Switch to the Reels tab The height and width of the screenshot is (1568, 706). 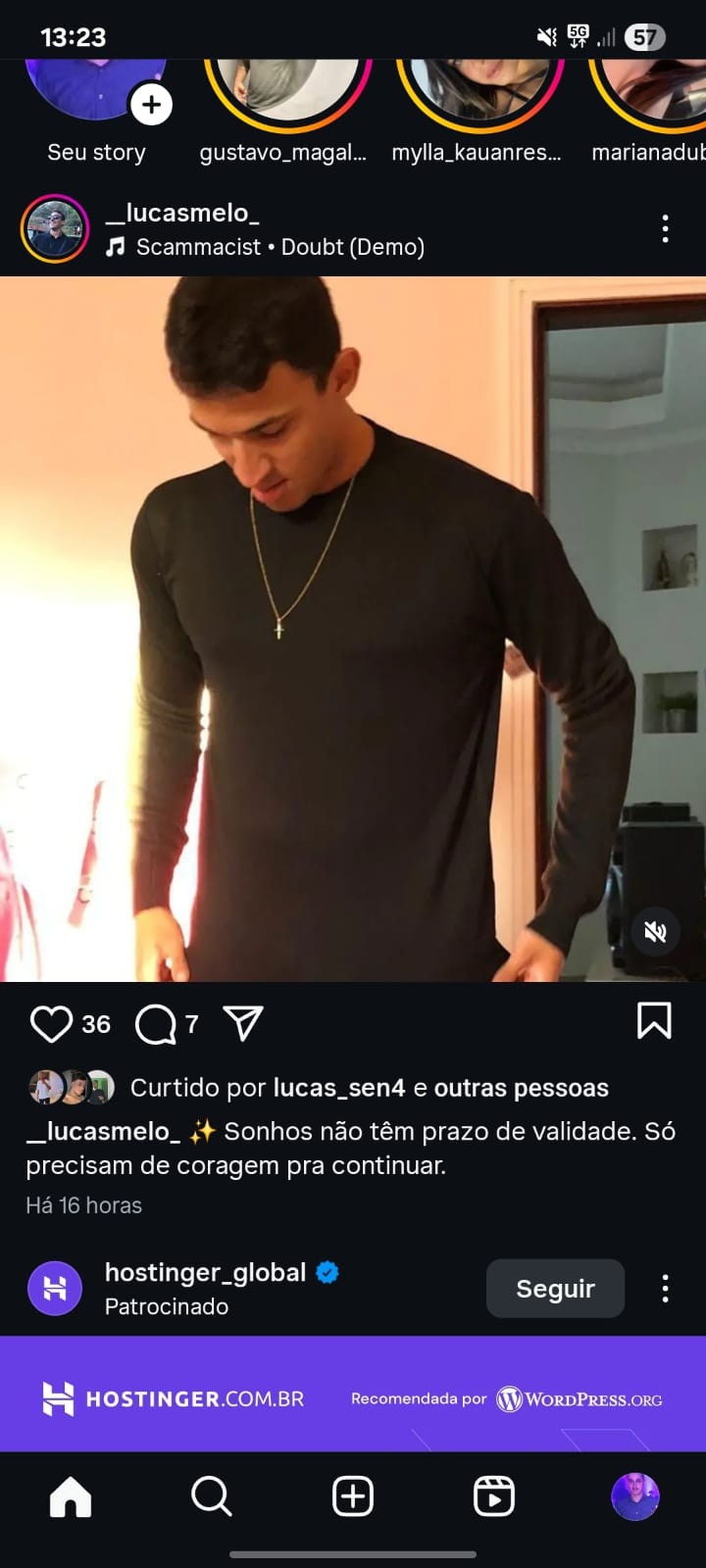(494, 1496)
